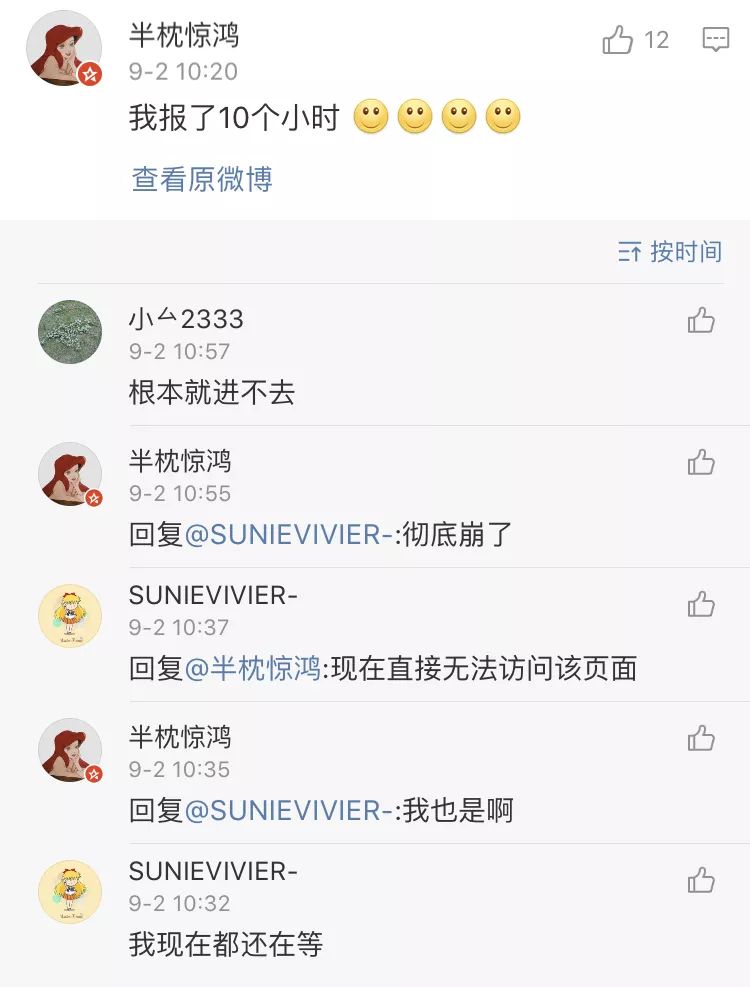Like the reply 彻底崩了
The height and width of the screenshot is (987, 750).
[x=701, y=462]
